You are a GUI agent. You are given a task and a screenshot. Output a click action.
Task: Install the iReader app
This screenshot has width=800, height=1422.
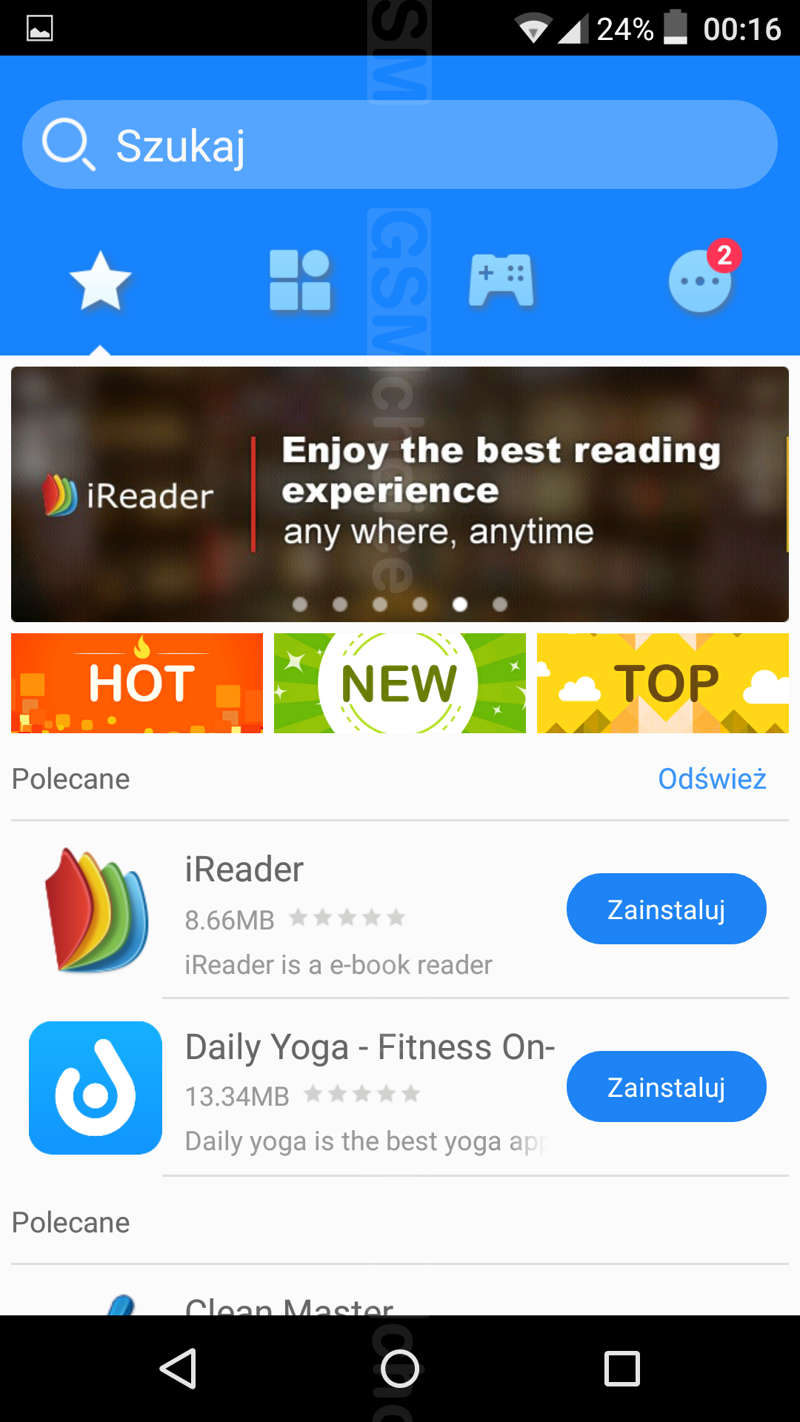(x=666, y=909)
